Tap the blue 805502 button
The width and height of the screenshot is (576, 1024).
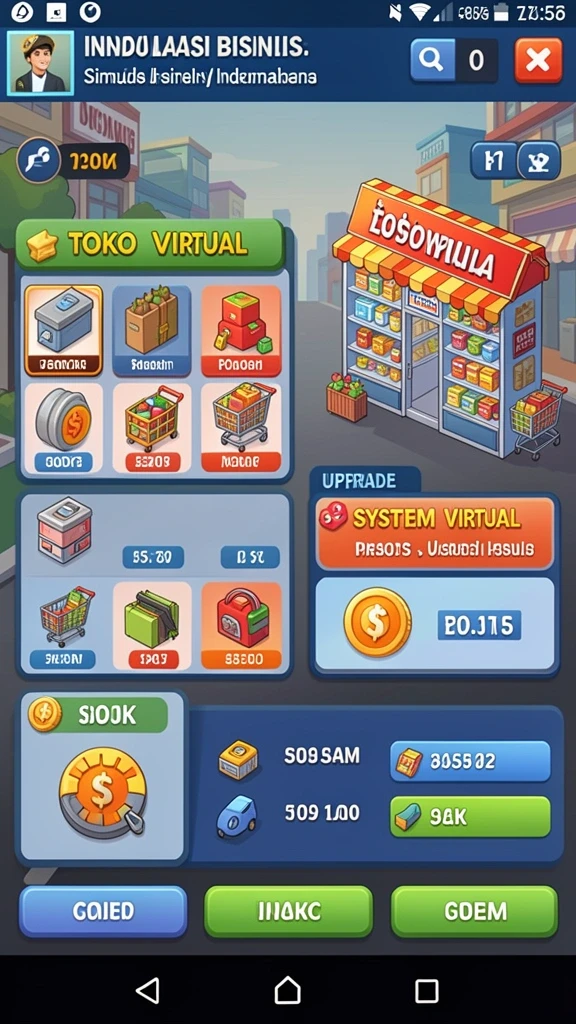(470, 761)
